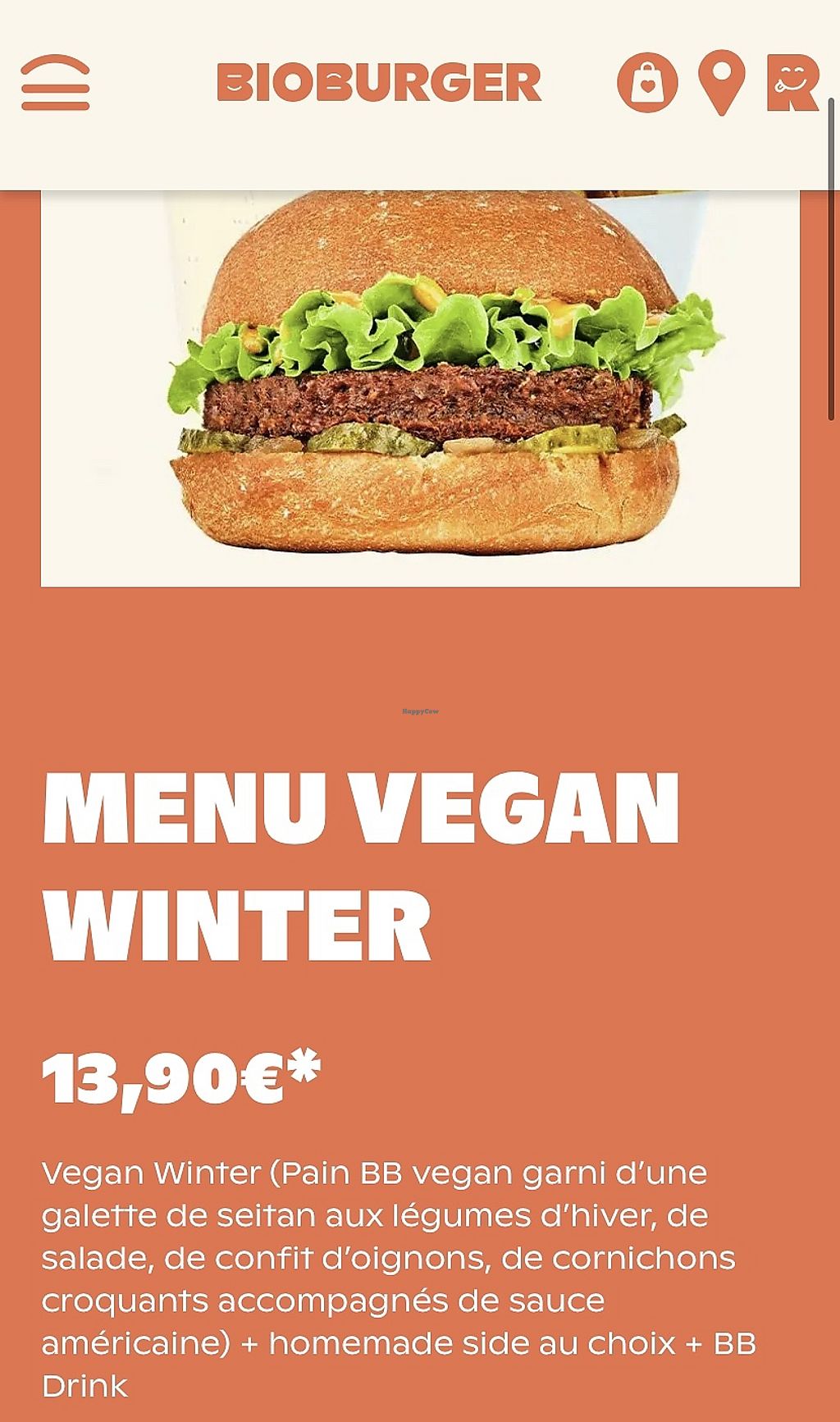
Task: Find restaurants with the location pin
Action: (721, 81)
